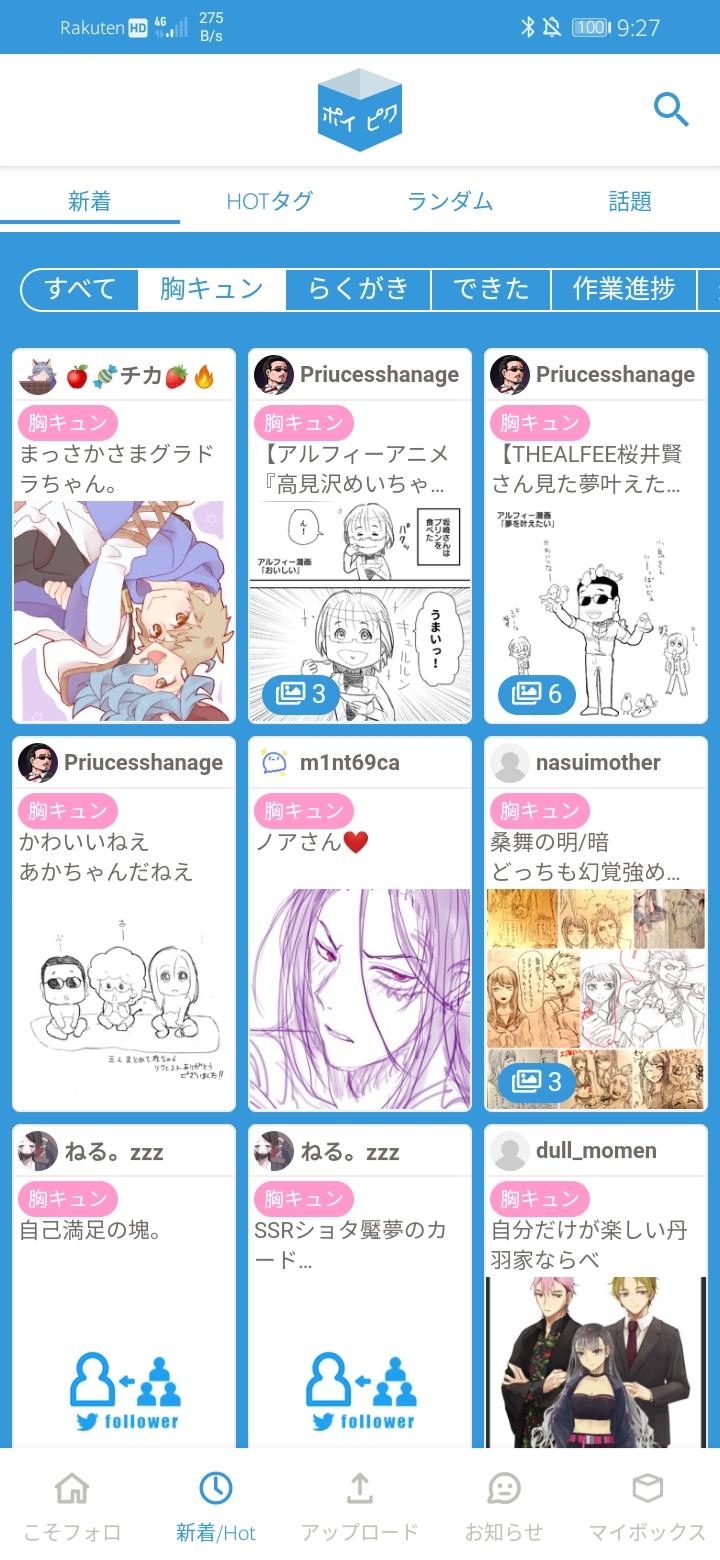This screenshot has width=720, height=1560.
Task: Open nasuimother's 桑舞の明/暗 post
Action: point(596,998)
